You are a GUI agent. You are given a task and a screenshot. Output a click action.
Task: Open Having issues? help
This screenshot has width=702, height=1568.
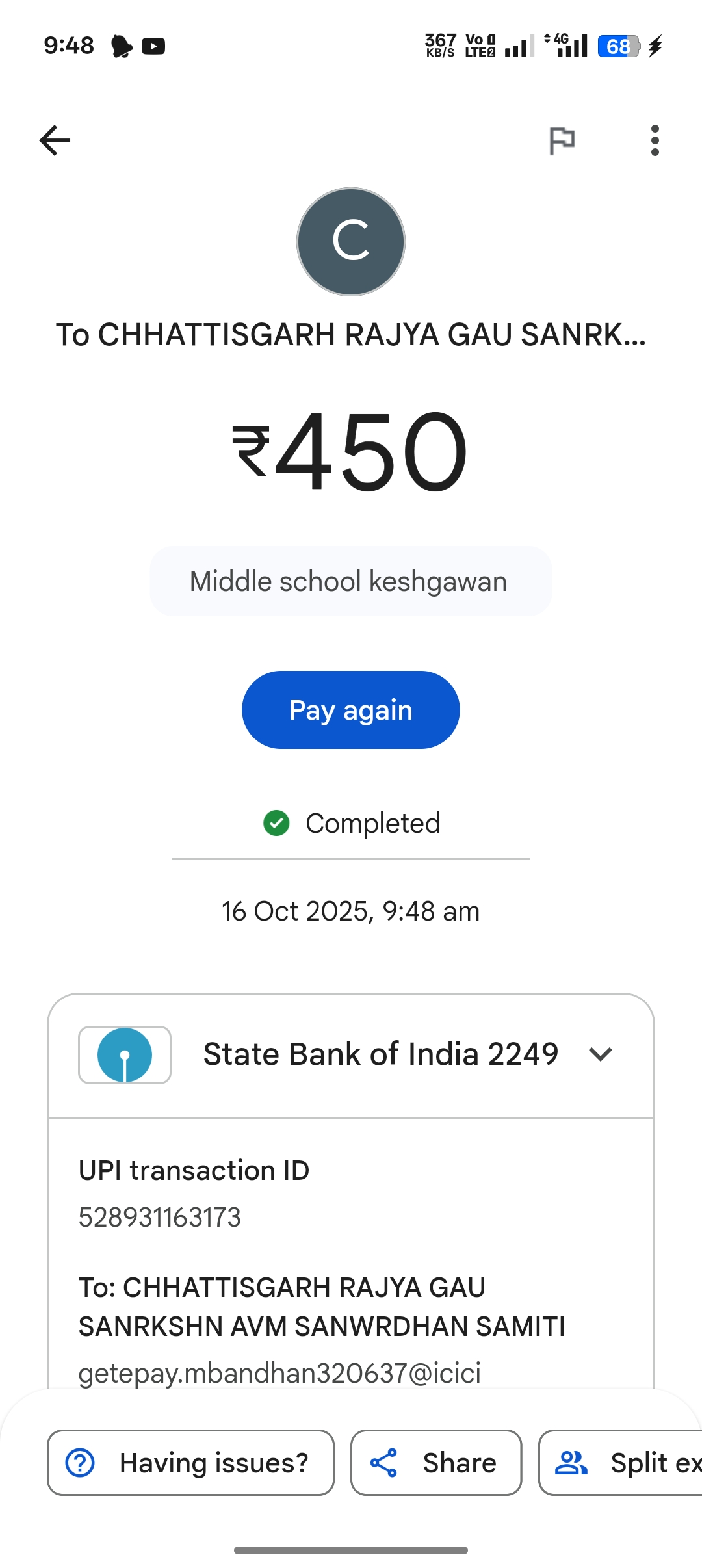coord(190,1463)
